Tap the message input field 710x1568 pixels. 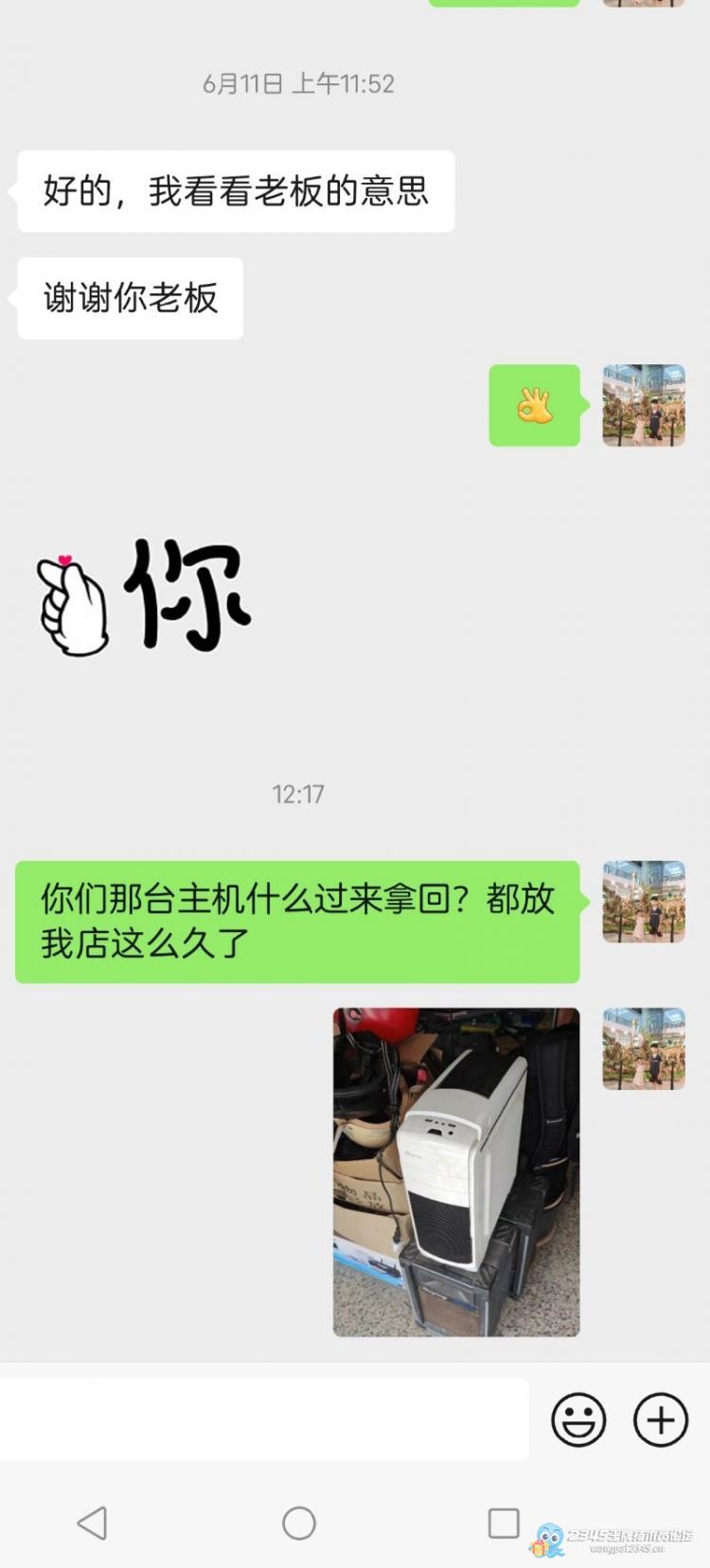264,1418
